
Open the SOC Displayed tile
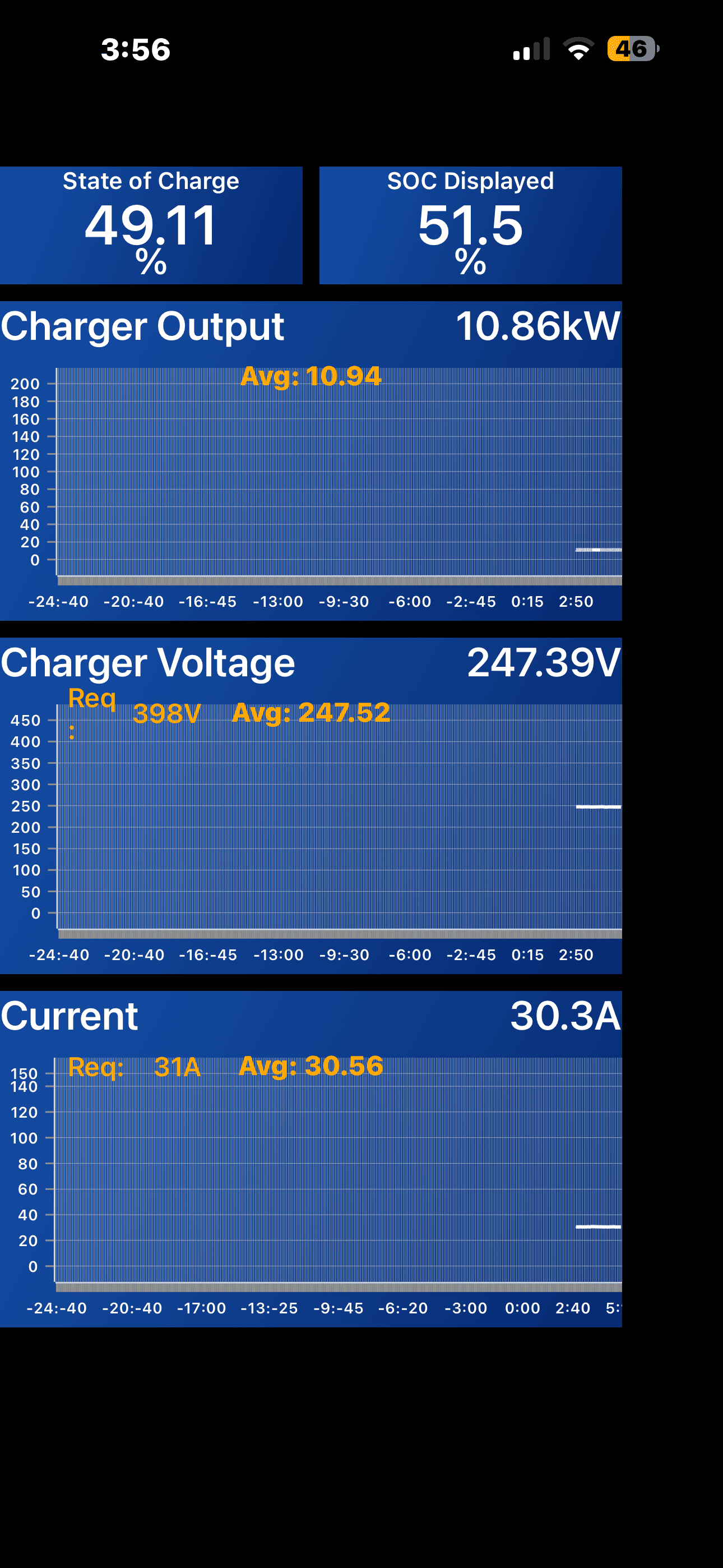click(470, 225)
